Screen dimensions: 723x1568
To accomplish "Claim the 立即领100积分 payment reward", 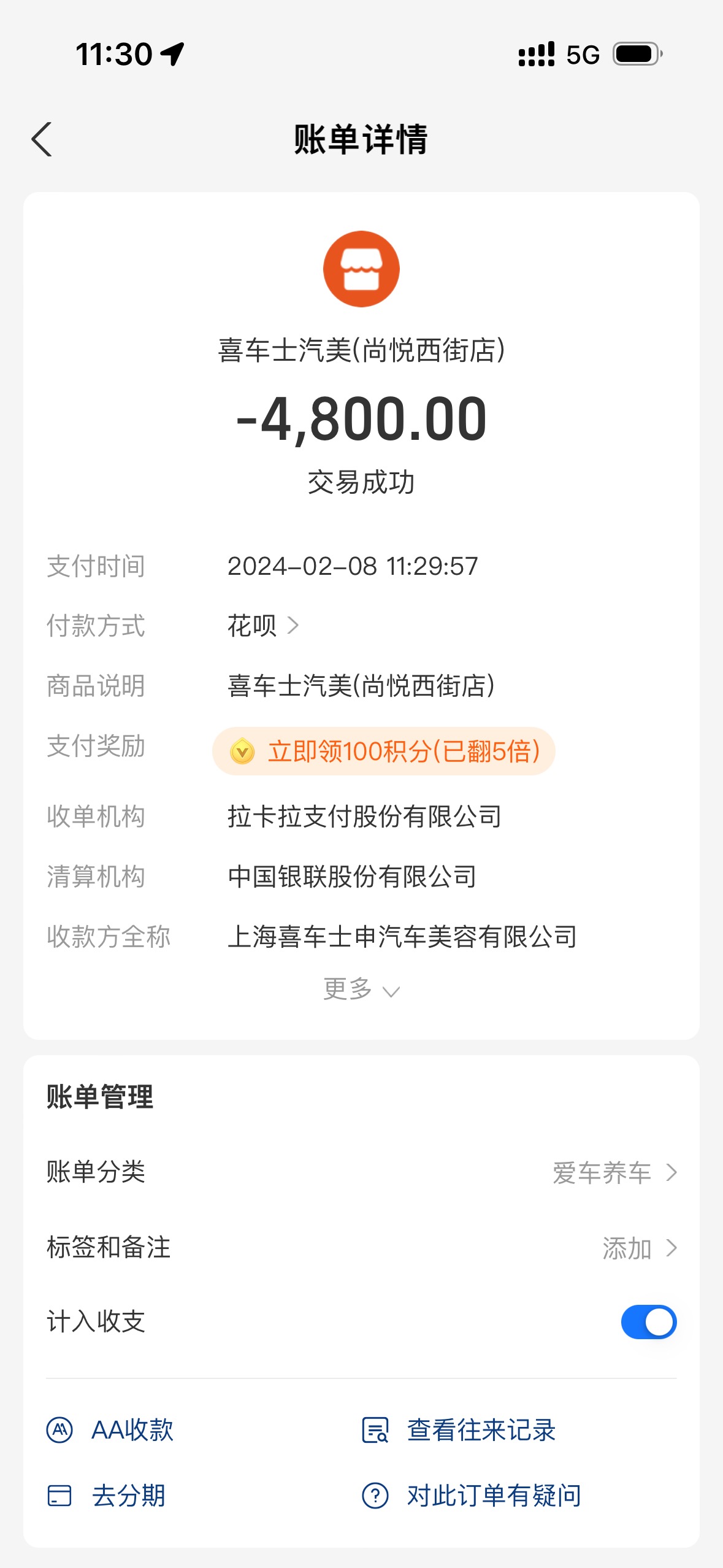I will tap(384, 751).
